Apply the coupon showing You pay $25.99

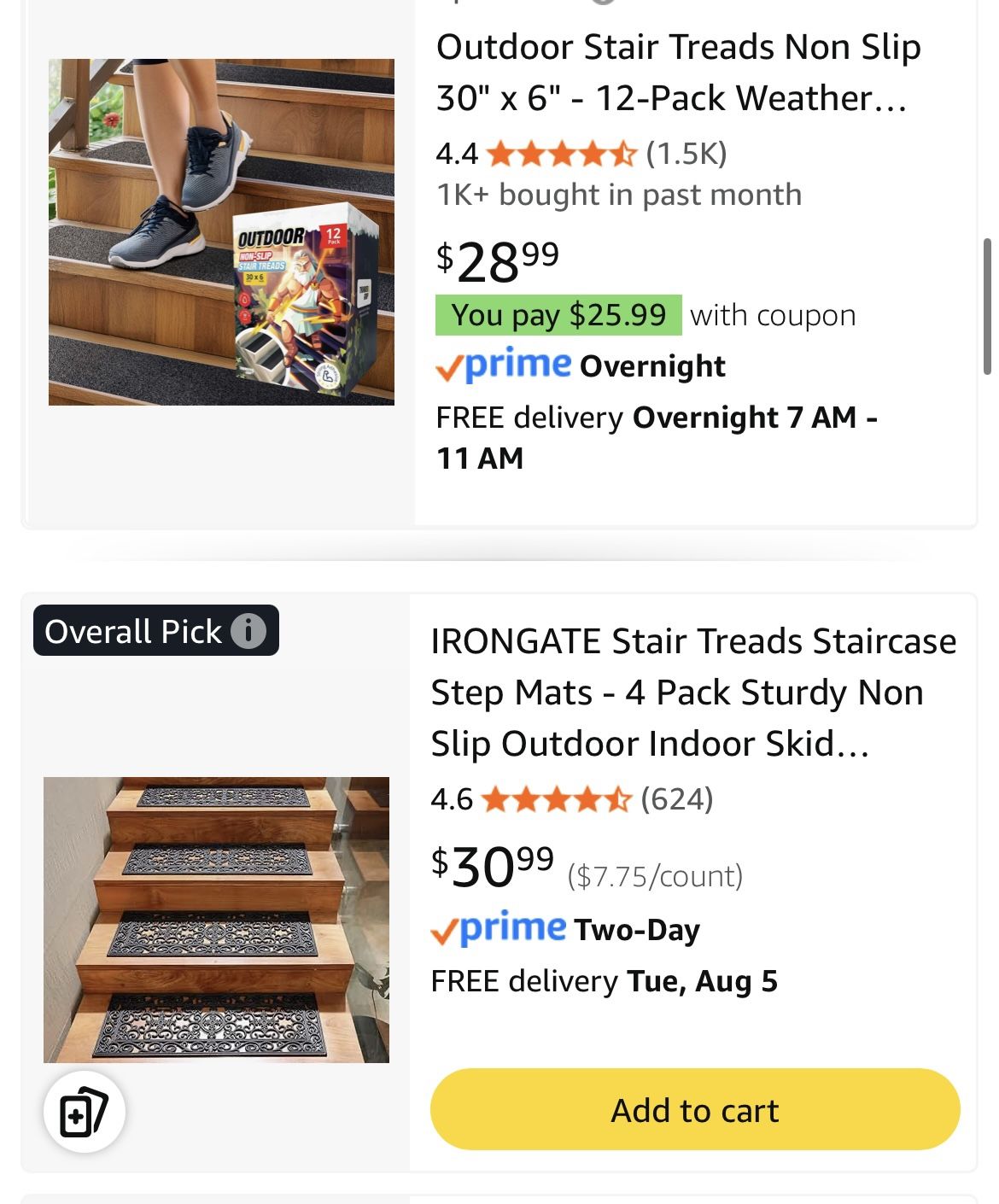click(554, 314)
